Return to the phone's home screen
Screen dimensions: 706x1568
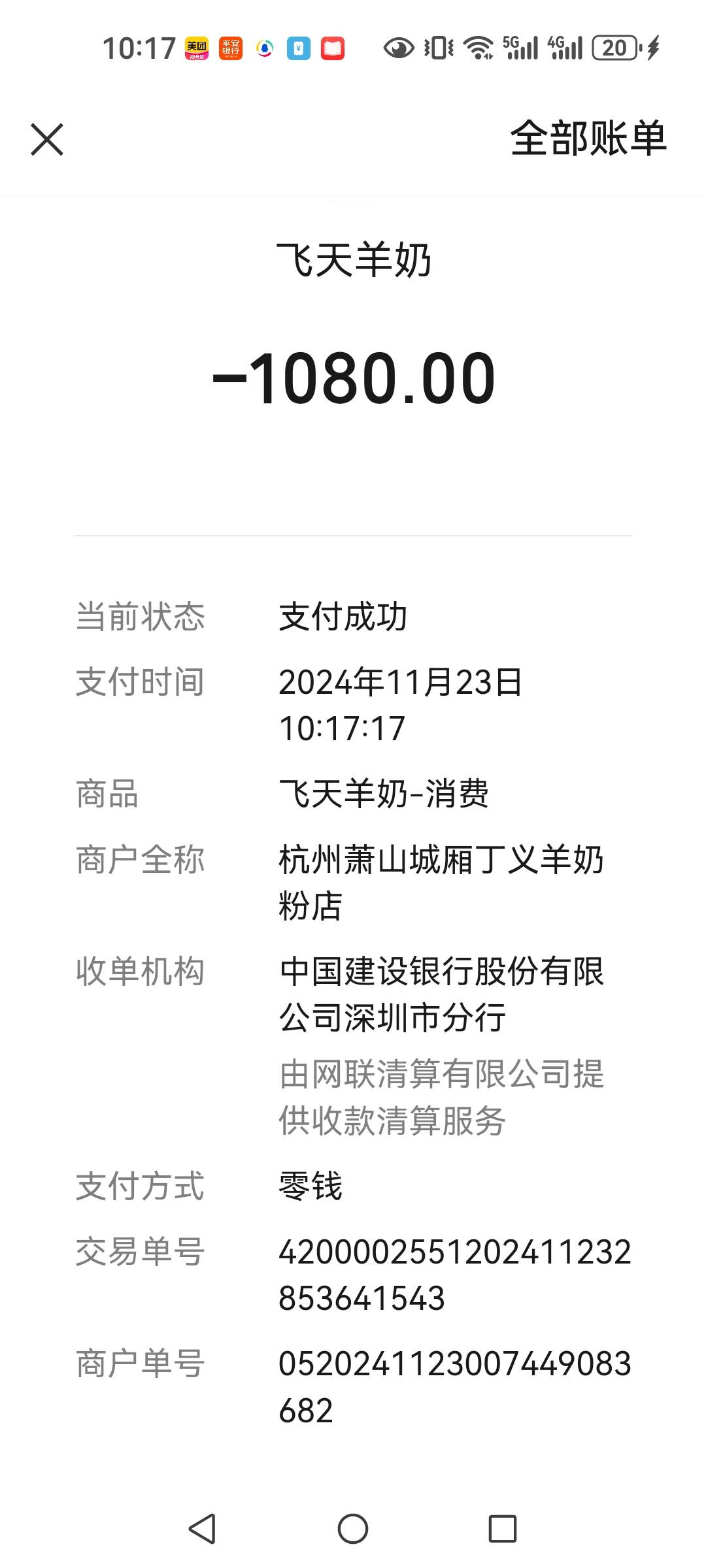(353, 1529)
